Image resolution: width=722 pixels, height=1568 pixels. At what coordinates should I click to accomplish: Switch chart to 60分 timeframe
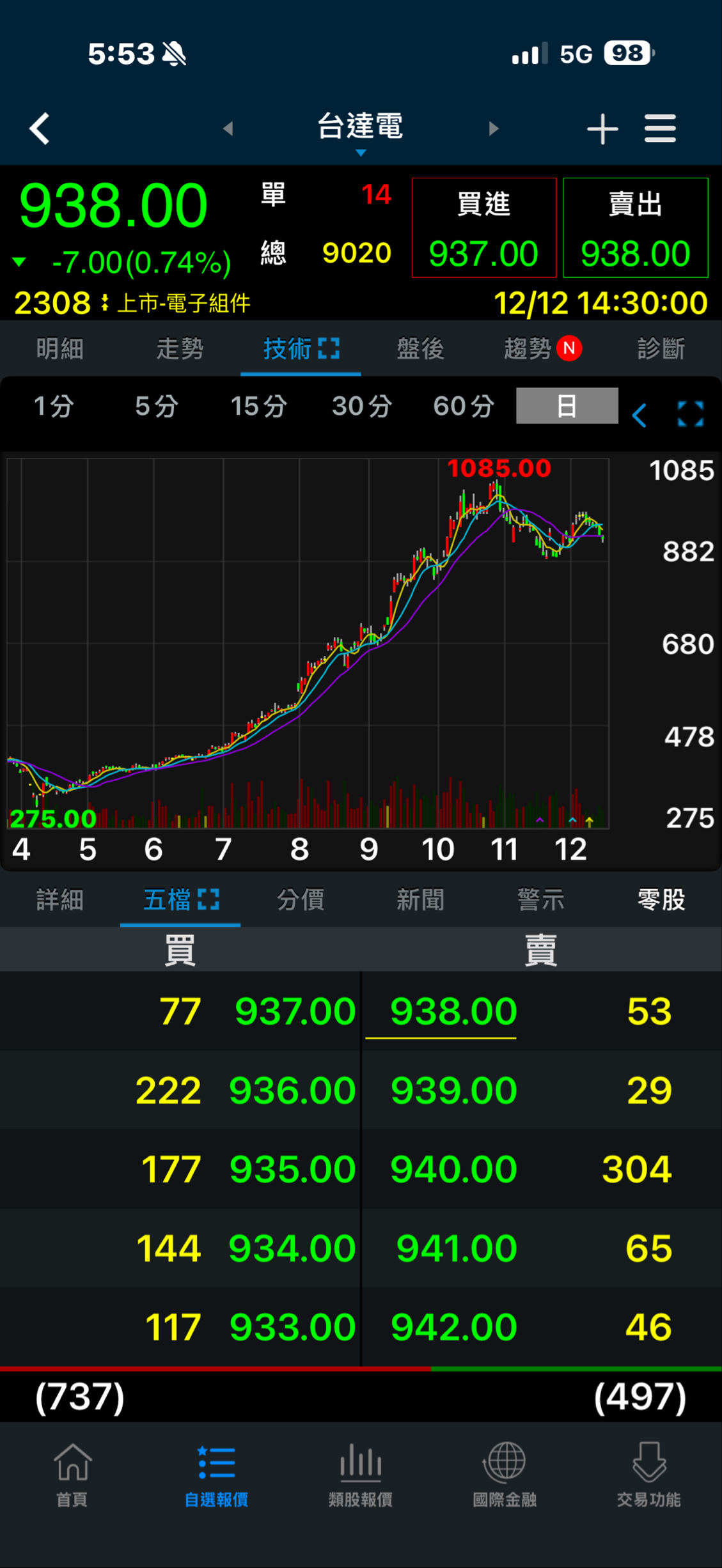pos(462,406)
